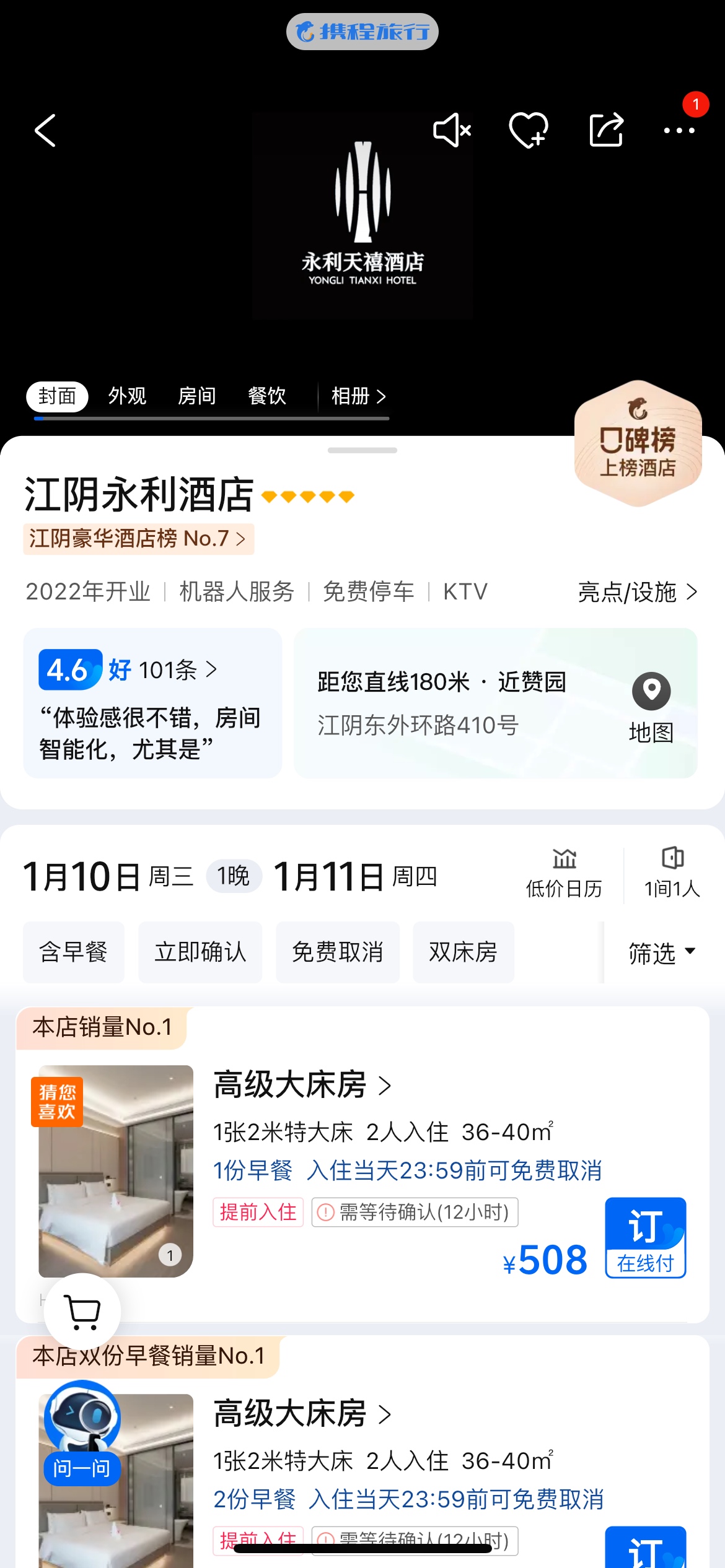Switch to the 餐饮 photo tab
725x1568 pixels.
pos(267,396)
